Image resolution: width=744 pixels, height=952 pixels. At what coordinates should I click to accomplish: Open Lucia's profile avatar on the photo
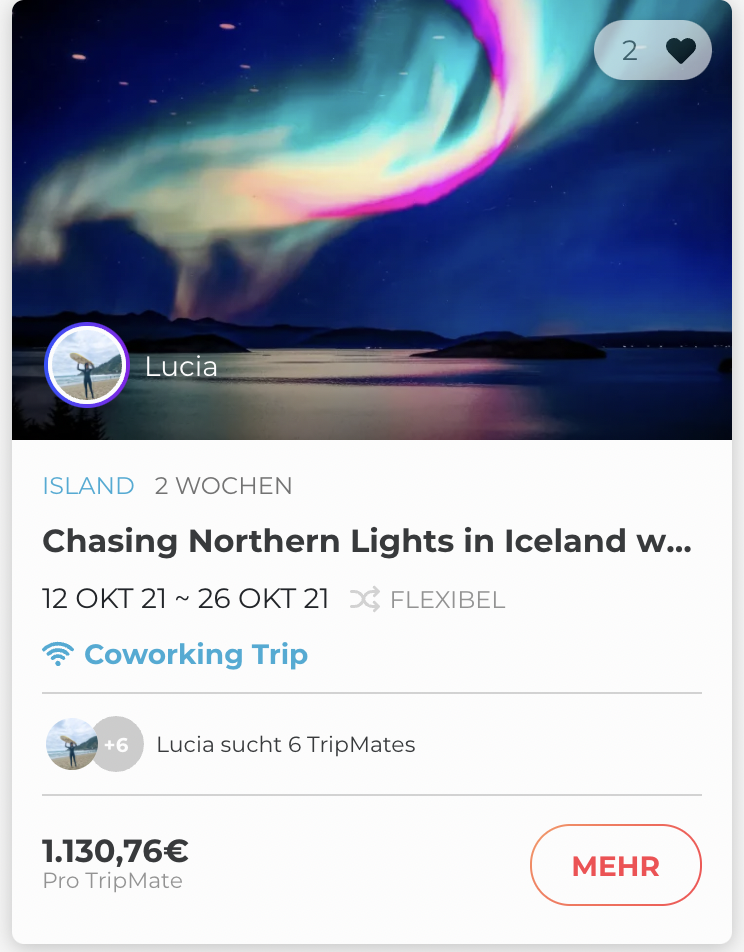pos(87,365)
